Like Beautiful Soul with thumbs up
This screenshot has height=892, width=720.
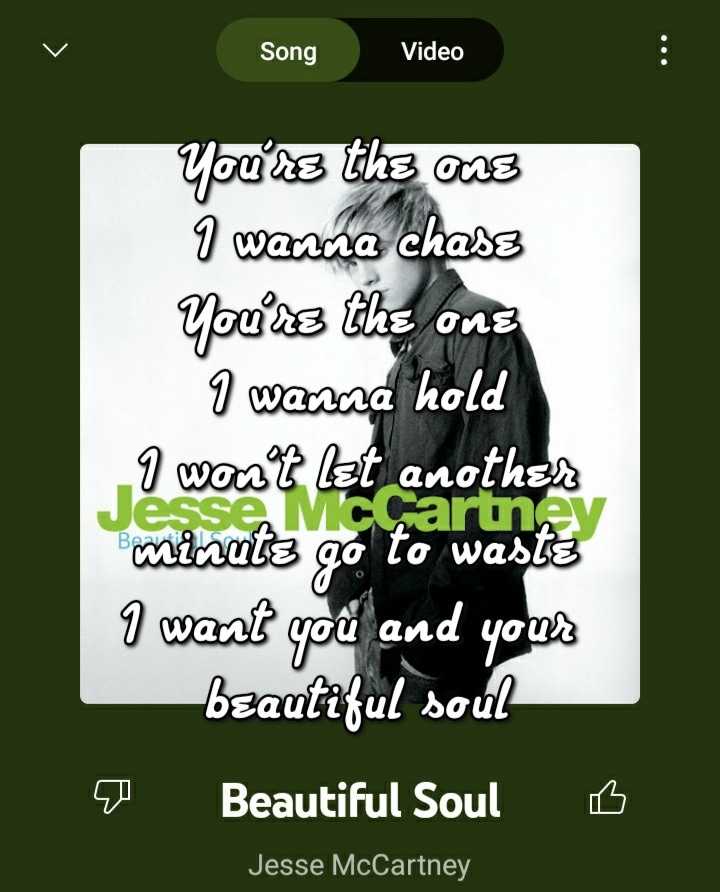pyautogui.click(x=607, y=797)
